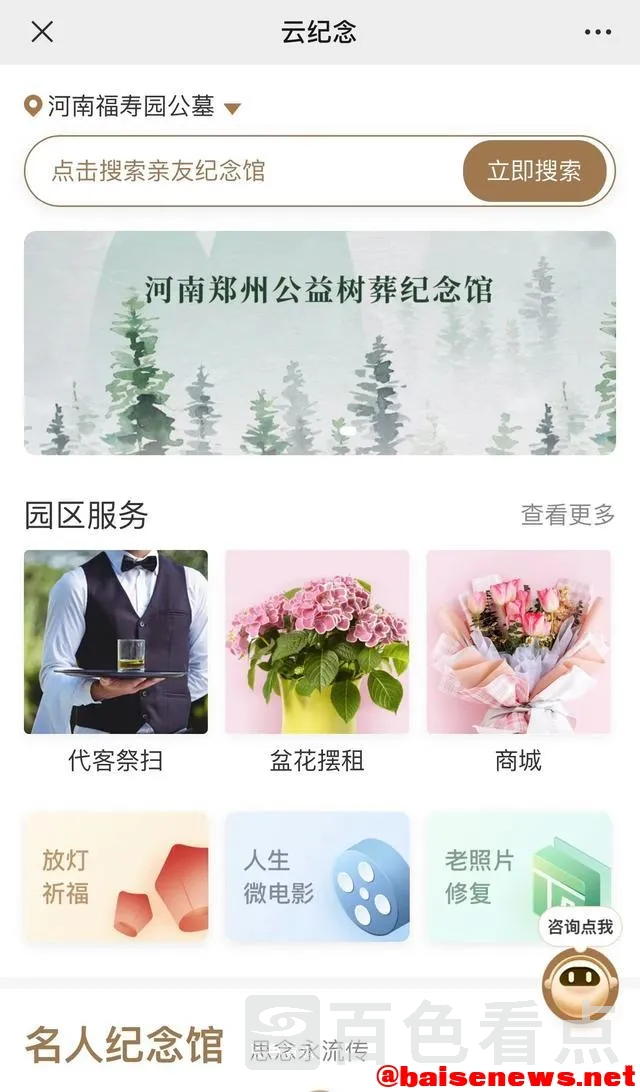Select the 人生微电影 card
The image size is (640, 1092).
click(317, 876)
